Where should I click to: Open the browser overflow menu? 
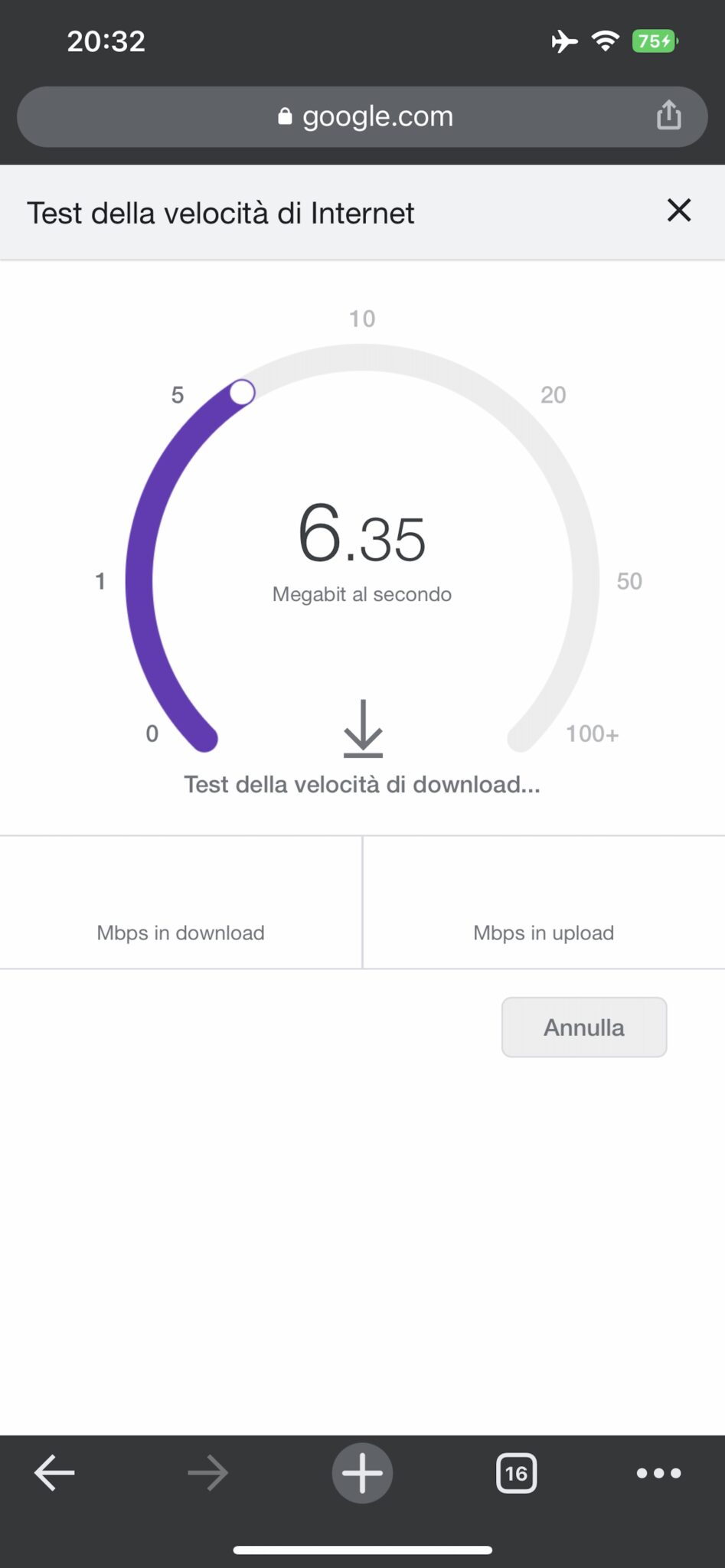(x=658, y=1472)
